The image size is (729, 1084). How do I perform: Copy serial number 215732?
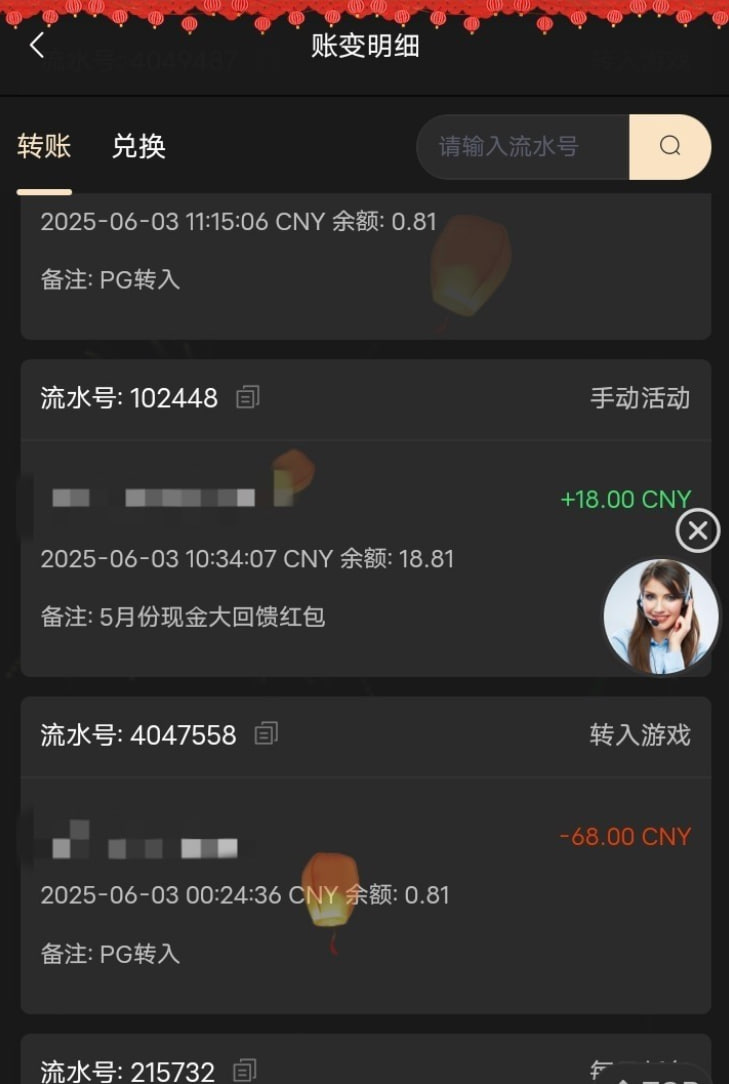coord(244,1071)
